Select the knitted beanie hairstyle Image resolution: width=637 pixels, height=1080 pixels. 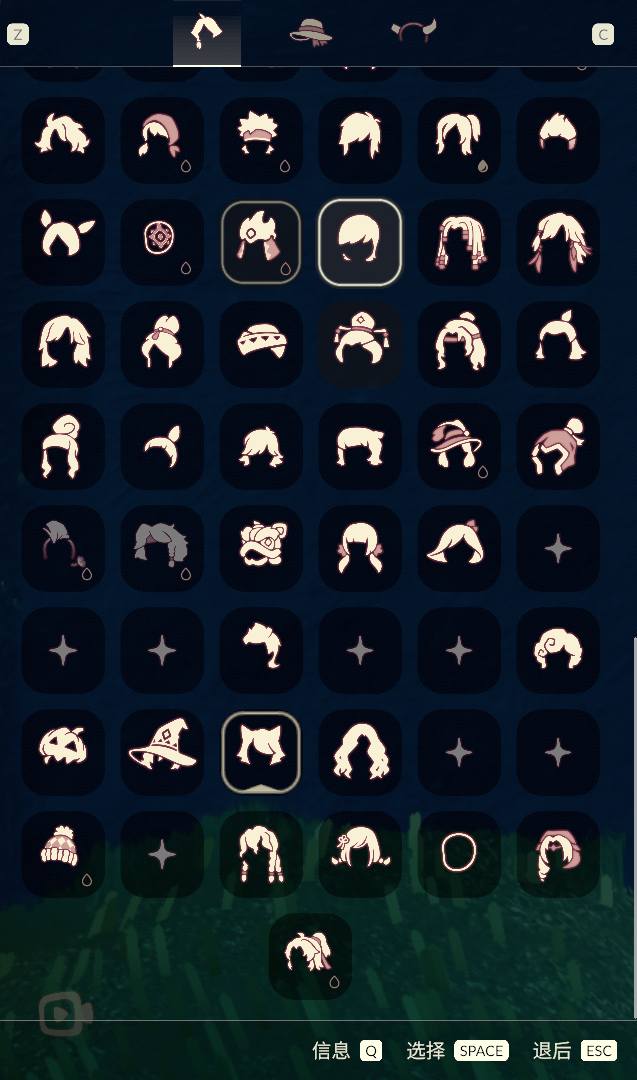63,852
